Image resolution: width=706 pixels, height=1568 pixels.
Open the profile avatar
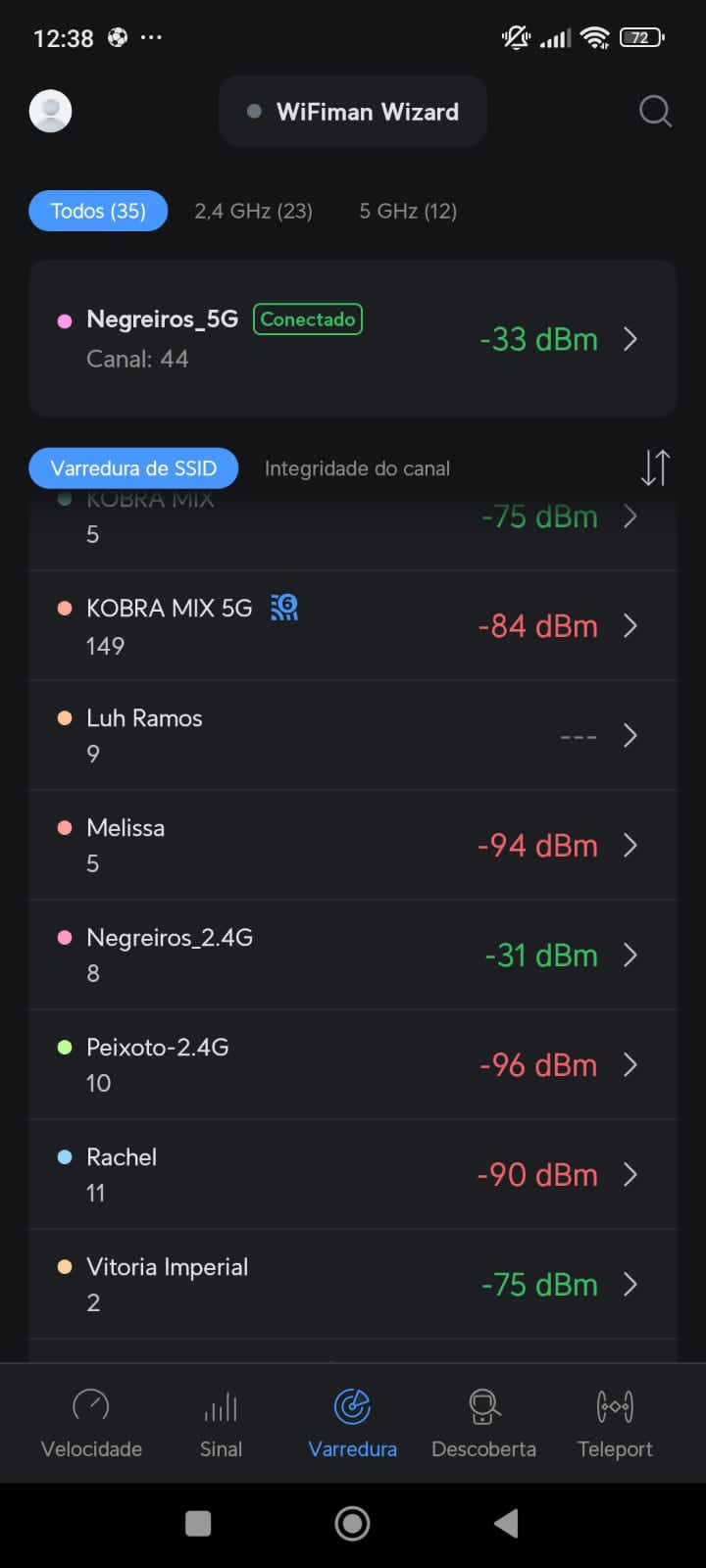point(51,112)
